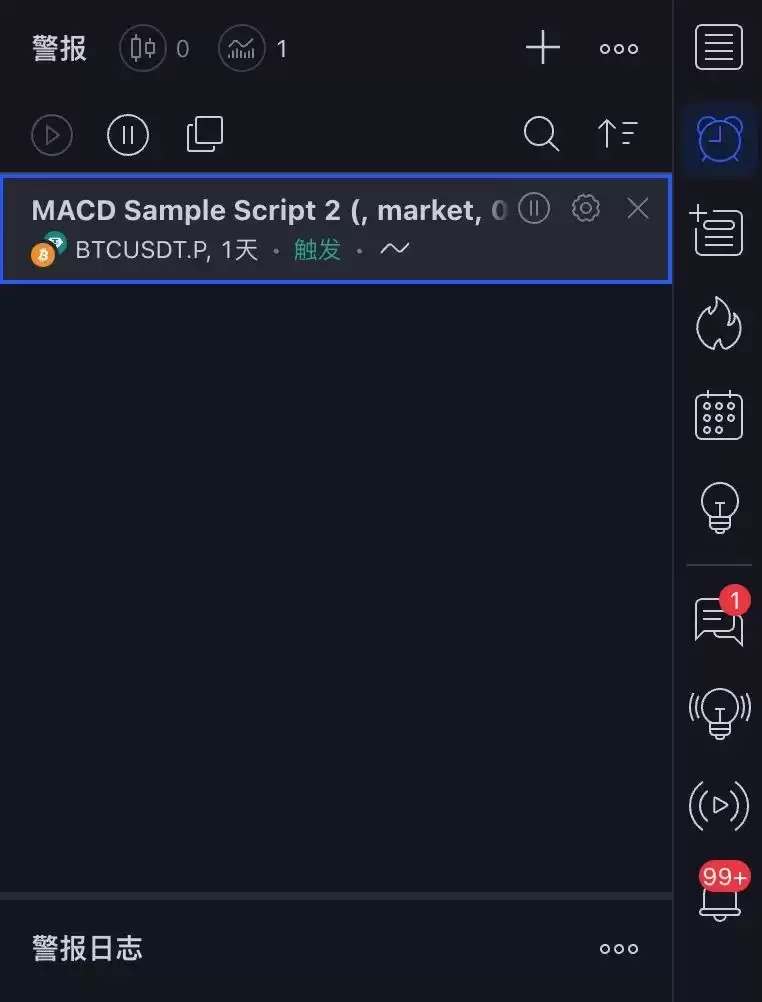Open the Watchlist panel

718,46
